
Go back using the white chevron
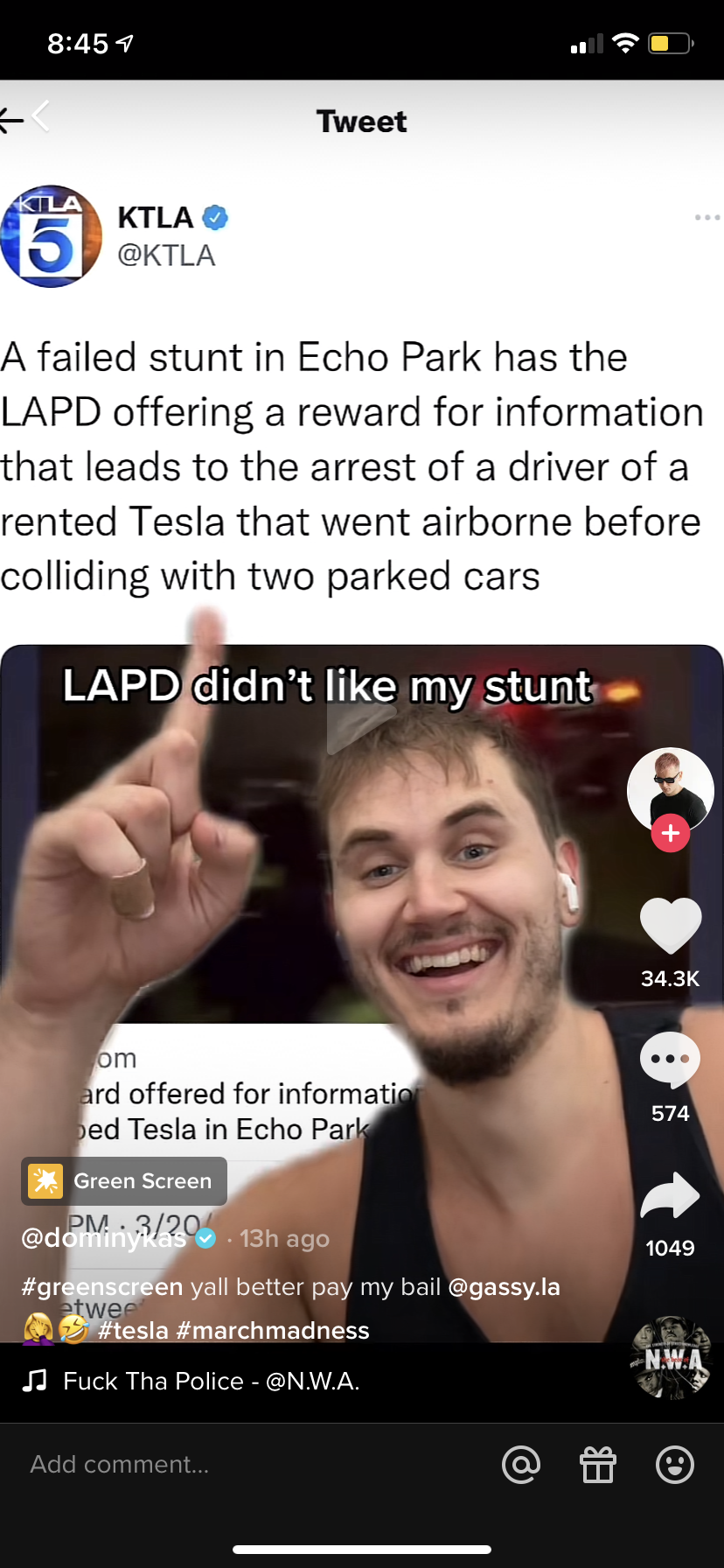[40, 116]
